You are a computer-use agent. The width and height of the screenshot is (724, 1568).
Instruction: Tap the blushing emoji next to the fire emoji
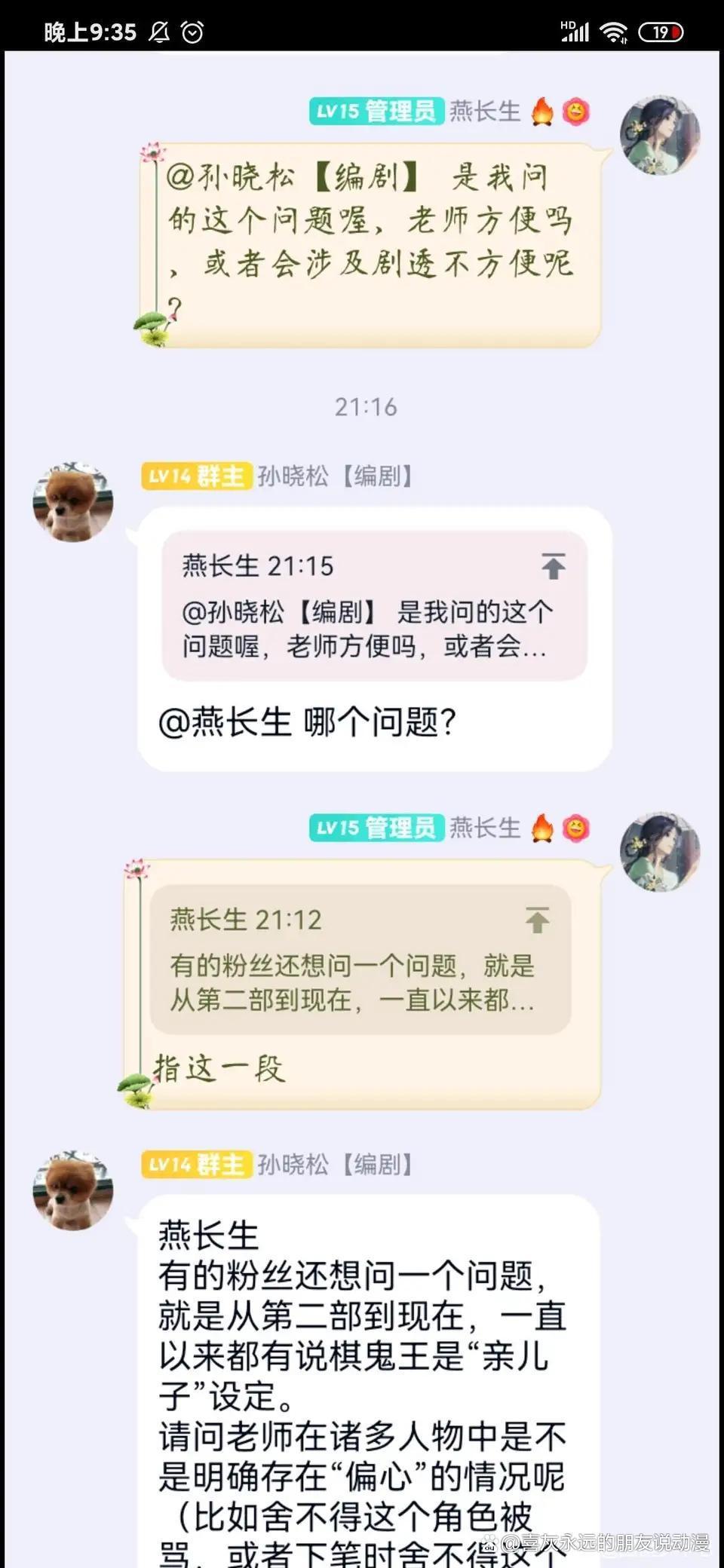[x=577, y=112]
